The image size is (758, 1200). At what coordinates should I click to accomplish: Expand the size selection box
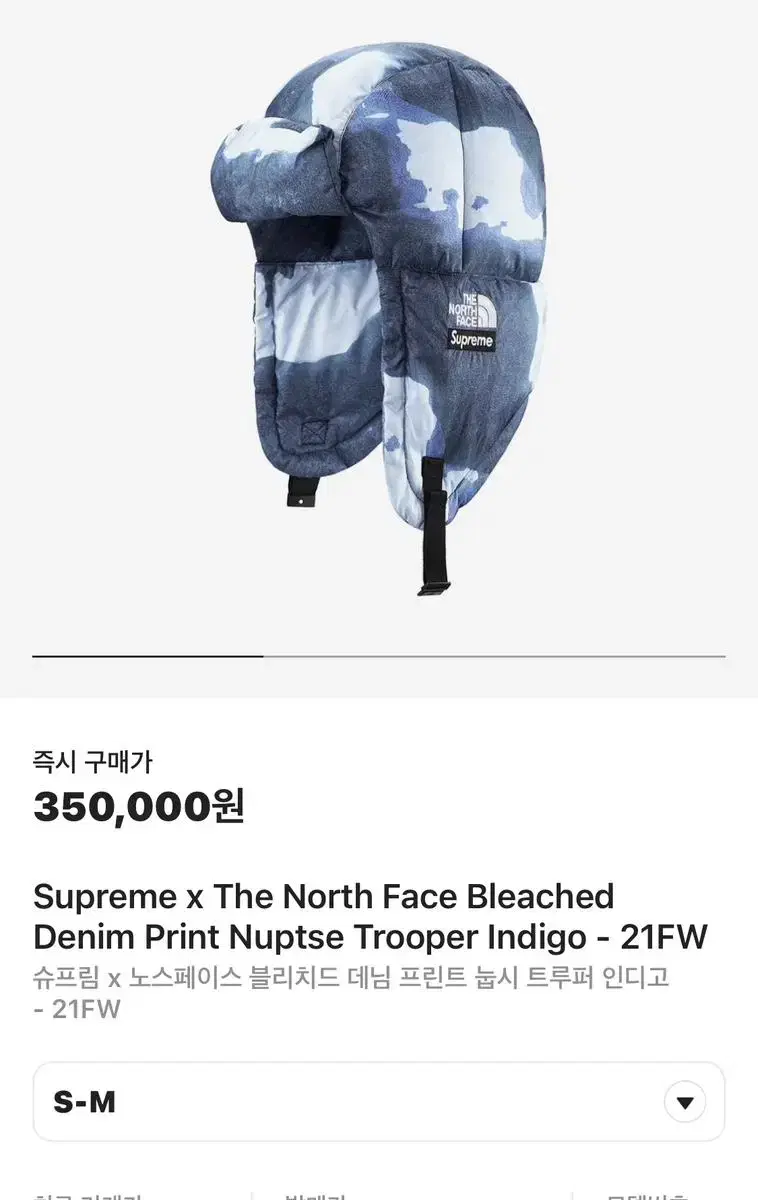pos(379,1102)
